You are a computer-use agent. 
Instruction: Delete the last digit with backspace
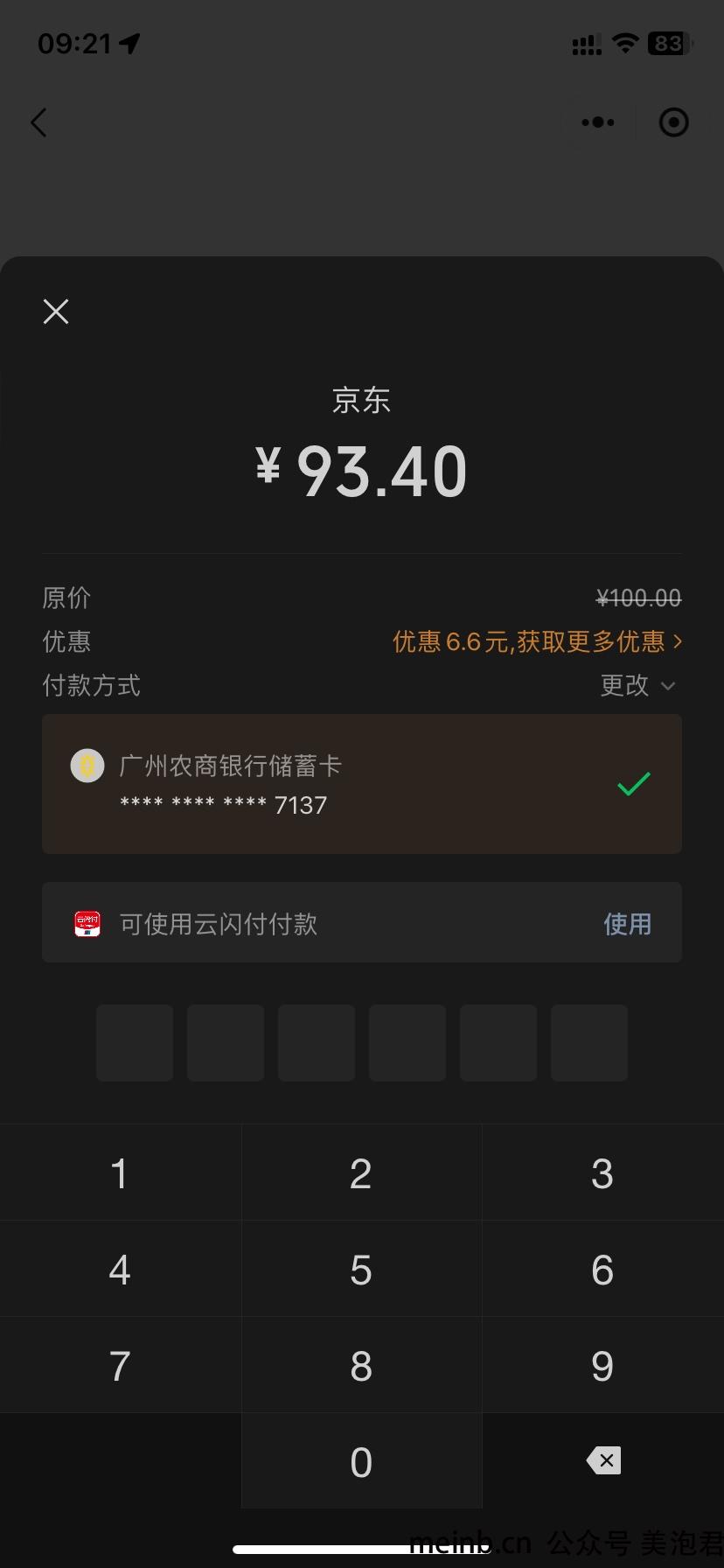[x=603, y=1460]
